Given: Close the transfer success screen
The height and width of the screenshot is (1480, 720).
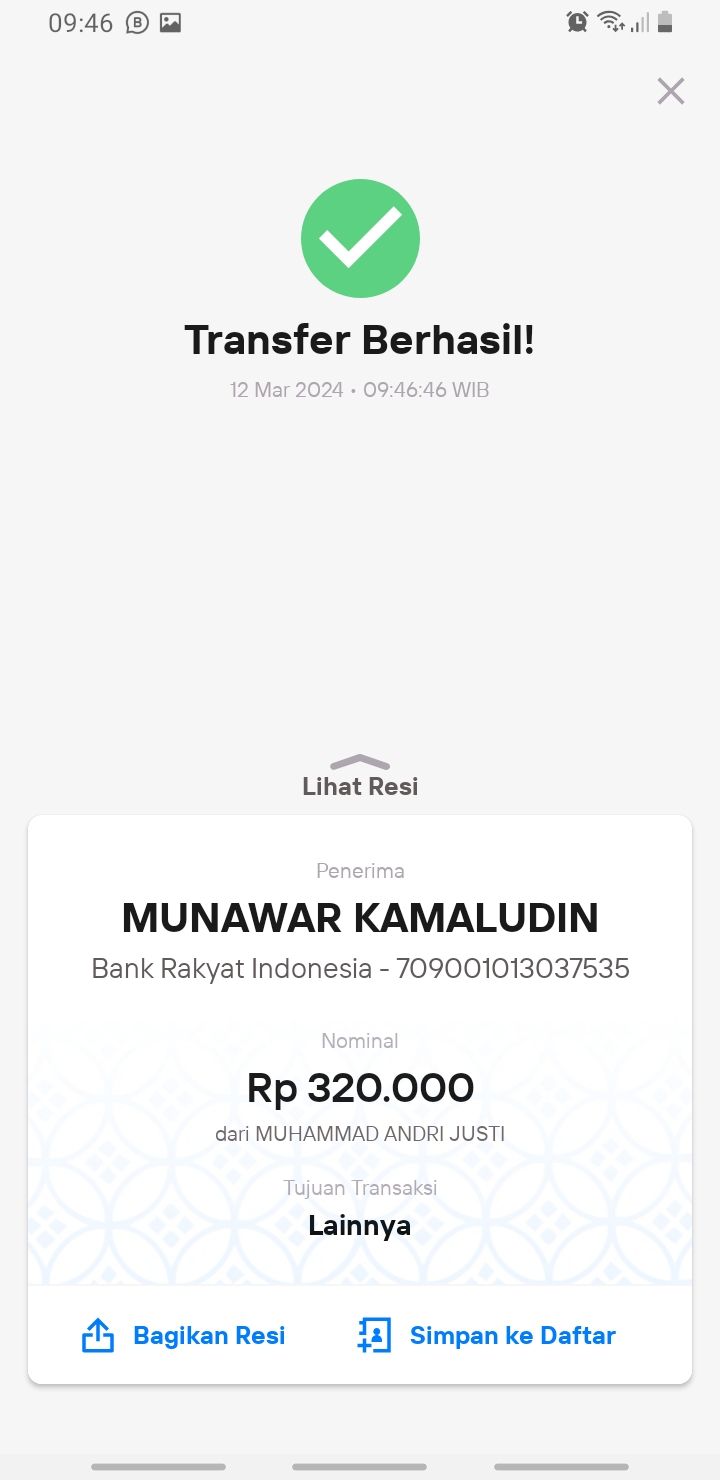Looking at the screenshot, I should point(670,91).
